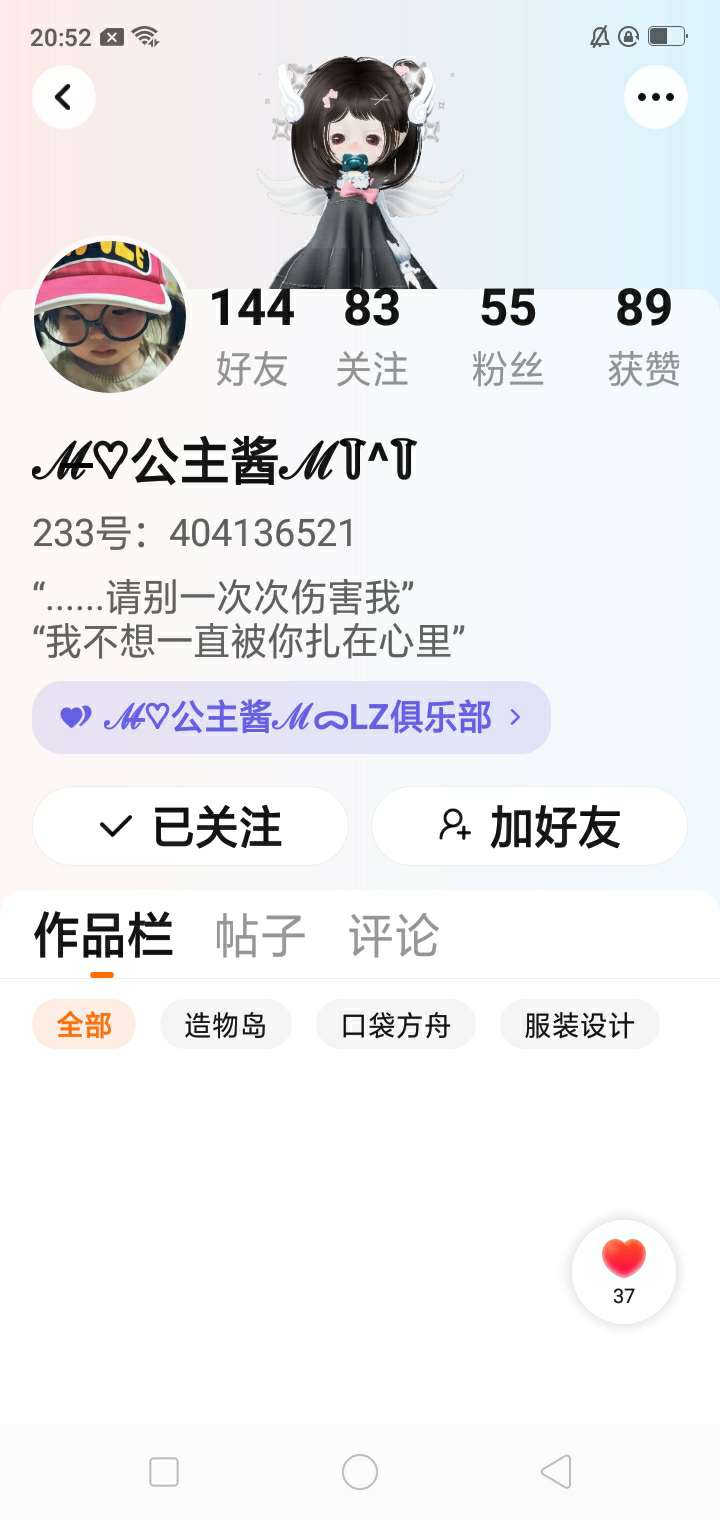Open the recent apps switcher
This screenshot has height=1520, width=720.
164,1472
